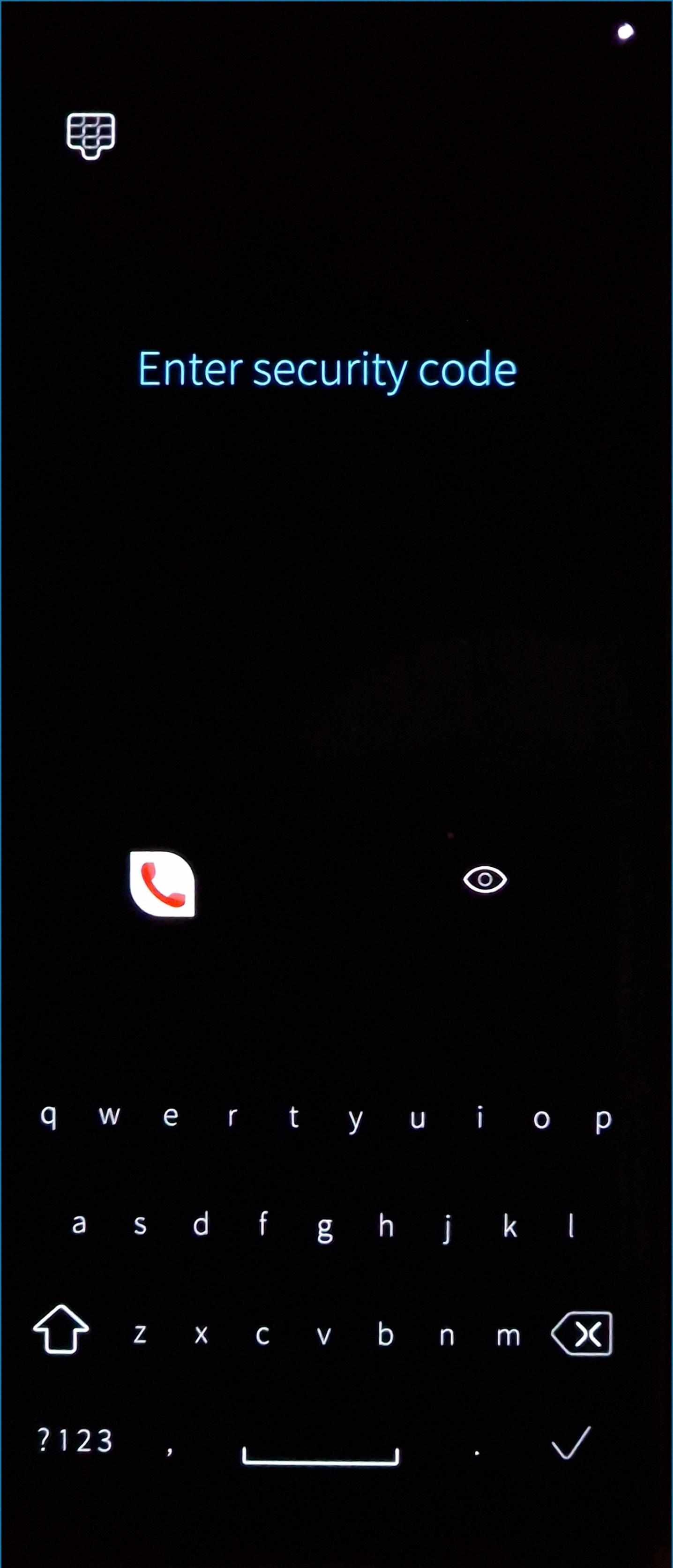This screenshot has height=1568, width=673.
Task: Enter a comma character
Action: point(170,1448)
